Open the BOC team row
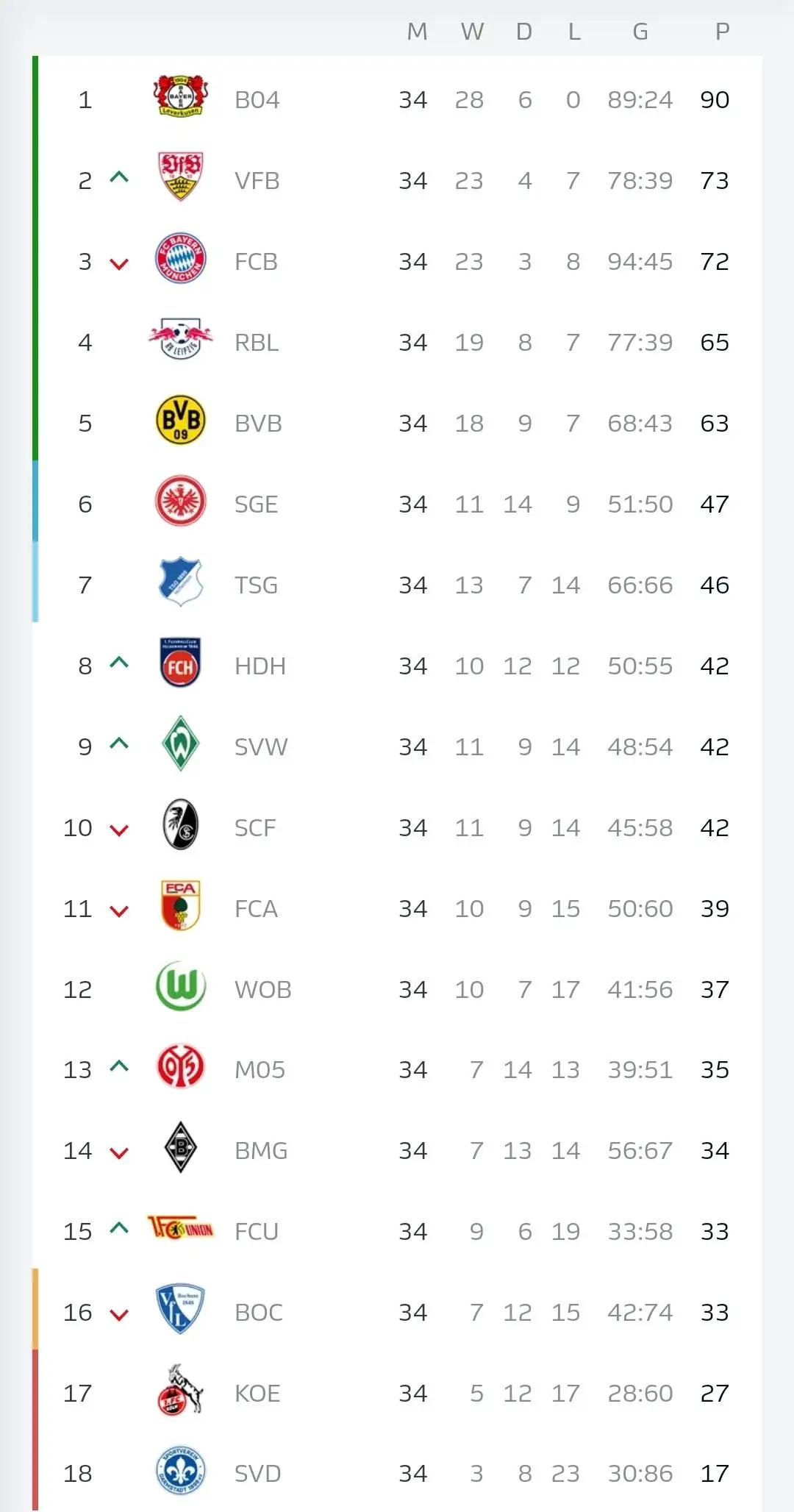The height and width of the screenshot is (1512, 794). [397, 1312]
